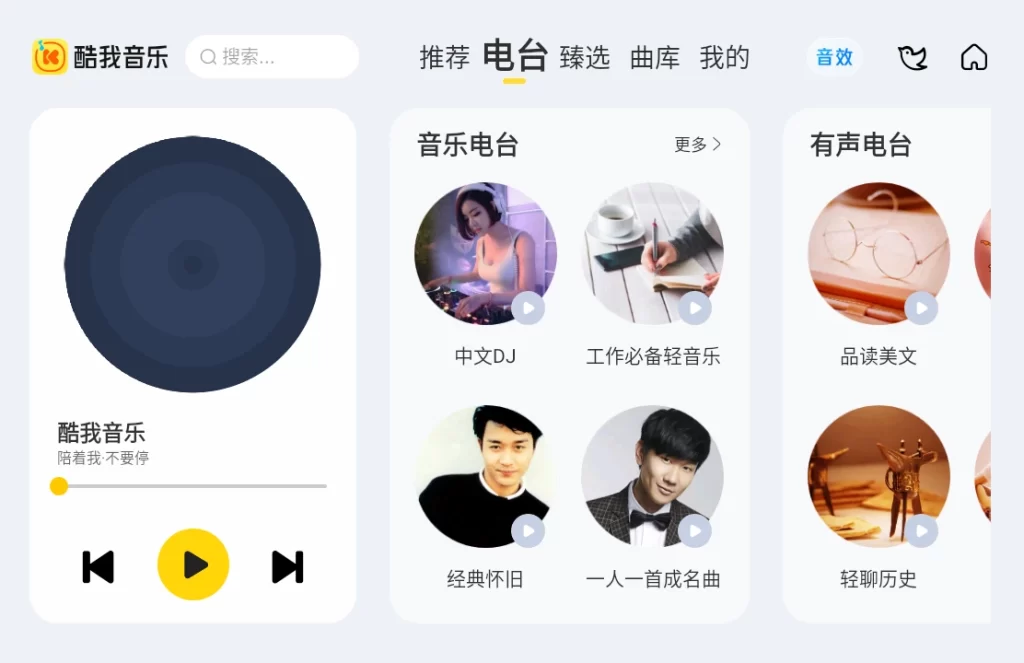Start the 一人一首成名曲 station

coord(652,477)
